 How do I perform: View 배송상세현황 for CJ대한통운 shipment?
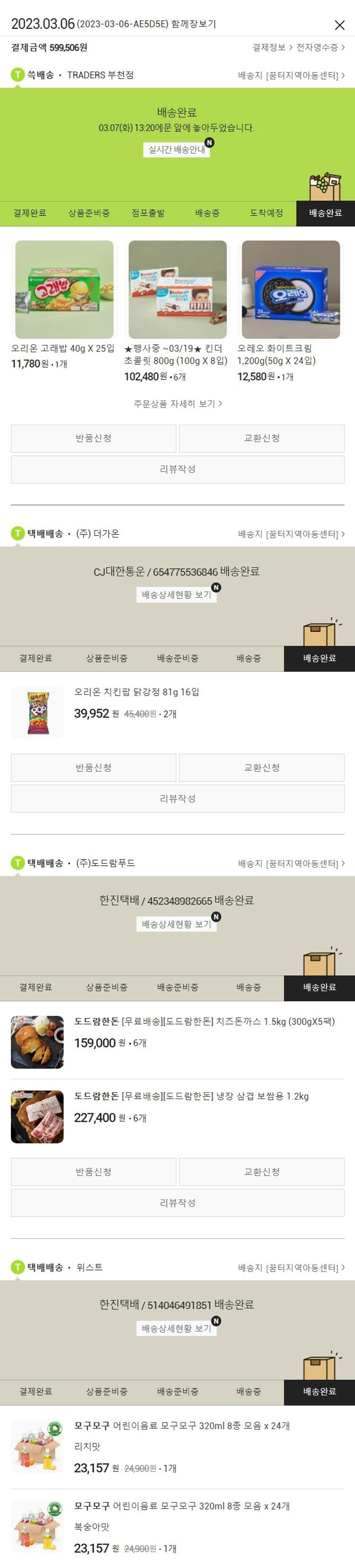(x=176, y=595)
